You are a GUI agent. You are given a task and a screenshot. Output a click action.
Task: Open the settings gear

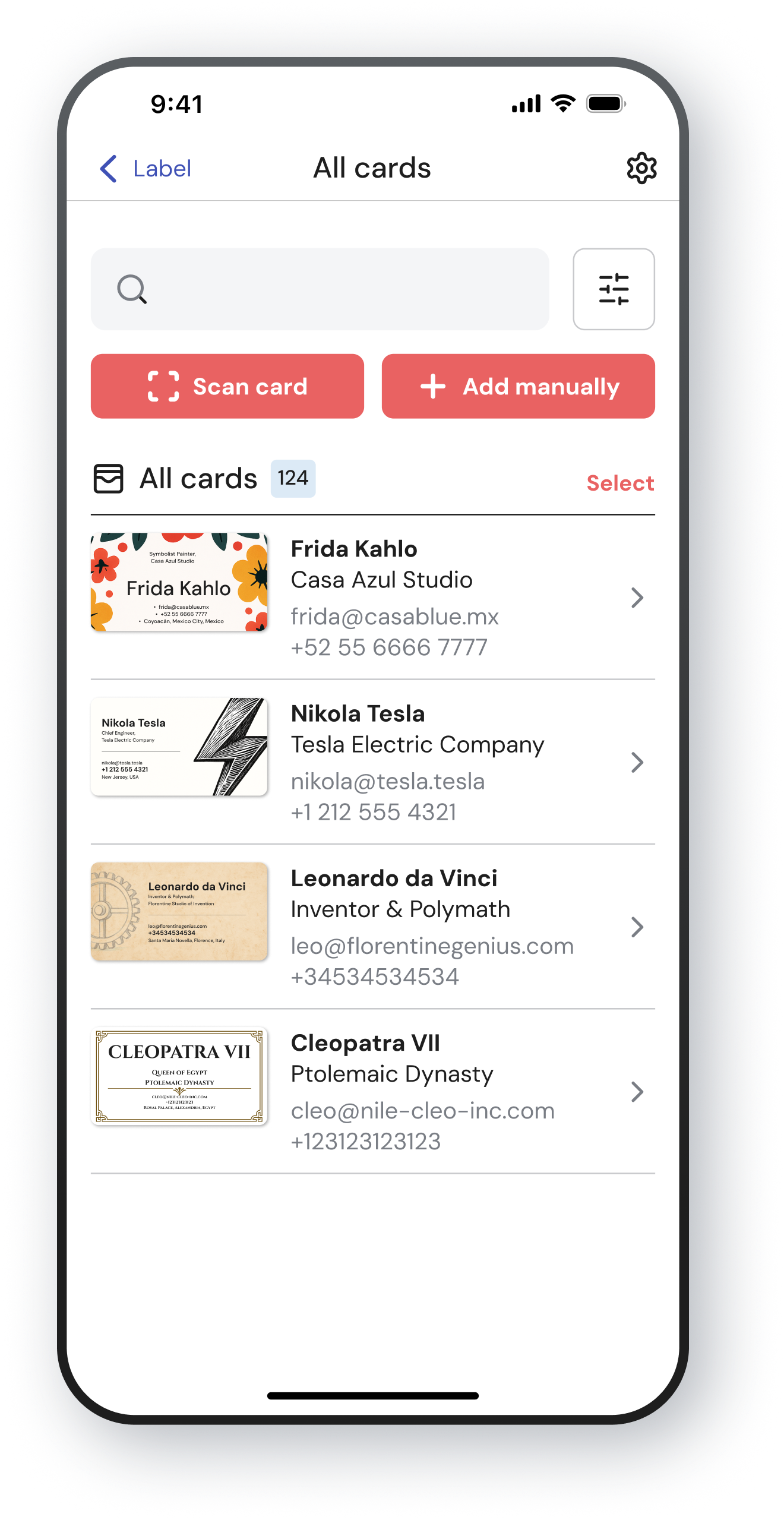(641, 168)
